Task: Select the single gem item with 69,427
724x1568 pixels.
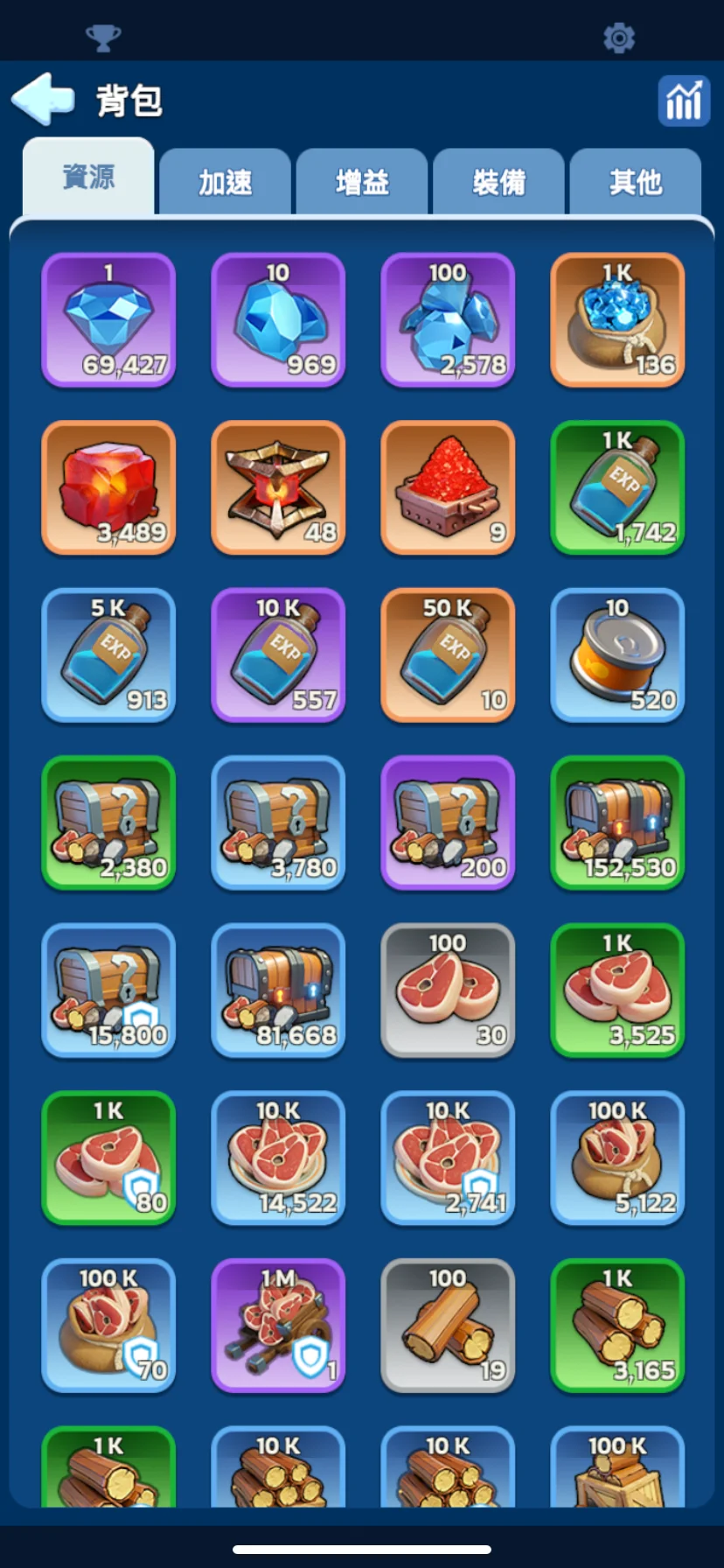Action: 108,319
